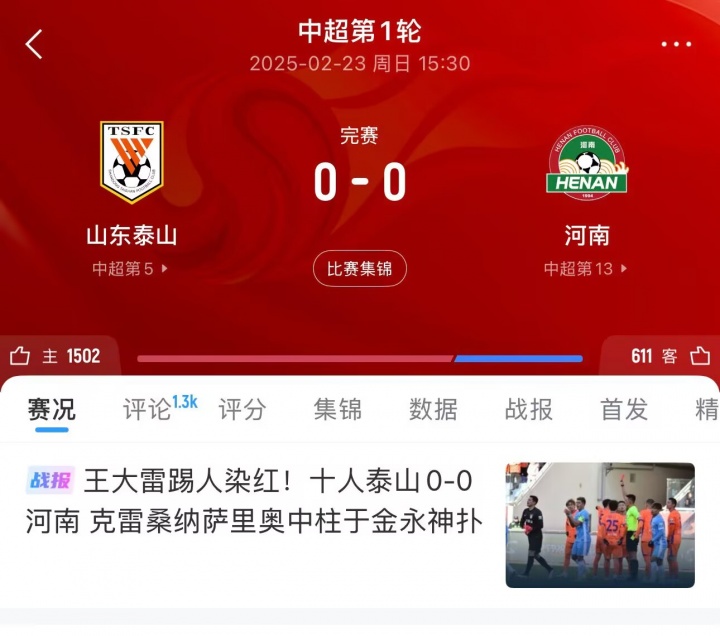Switch to the 评论 tab
This screenshot has height=636, width=720.
pos(148,409)
